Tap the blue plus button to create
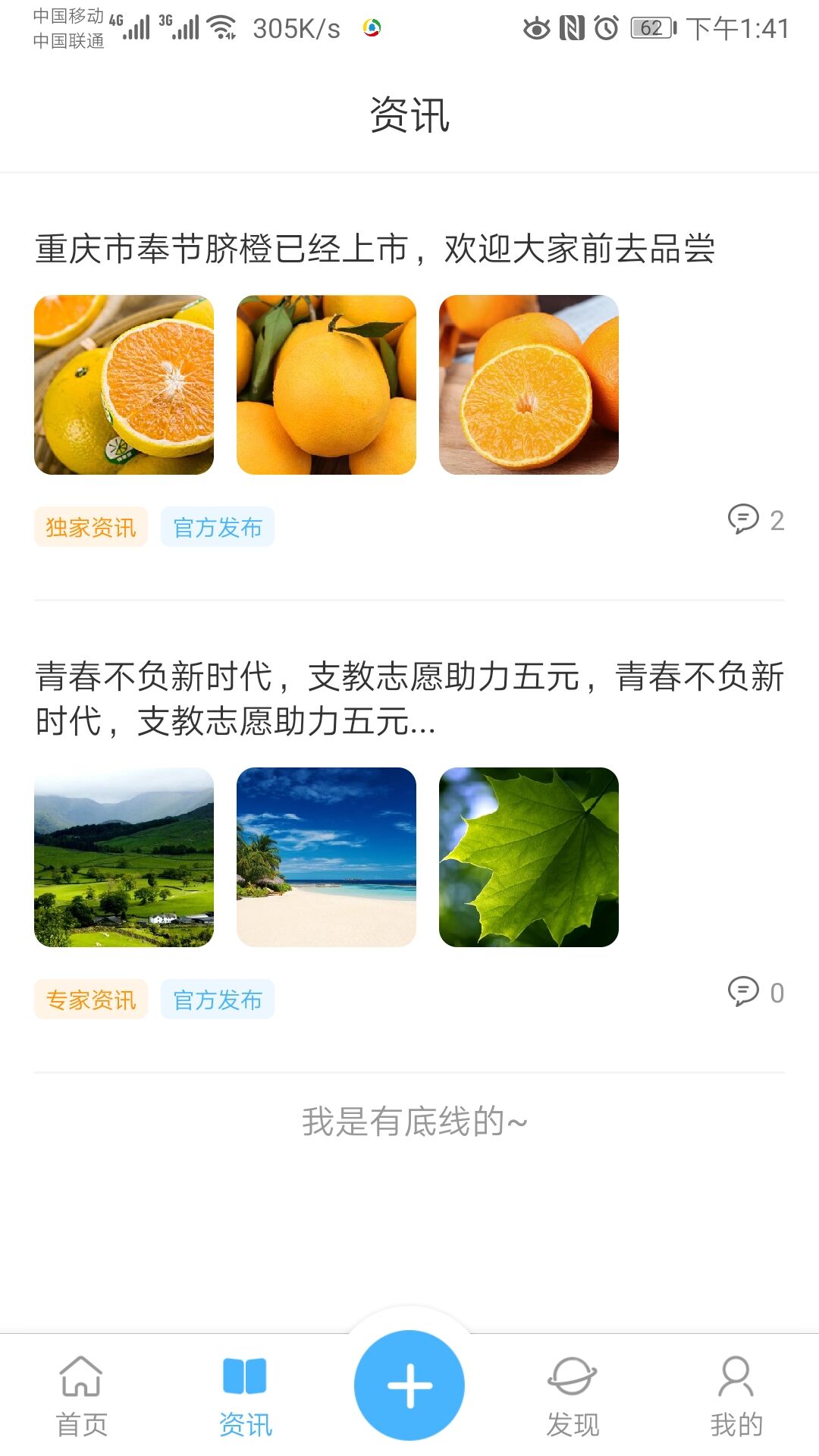Screen dimensions: 819x1456 tap(409, 1385)
